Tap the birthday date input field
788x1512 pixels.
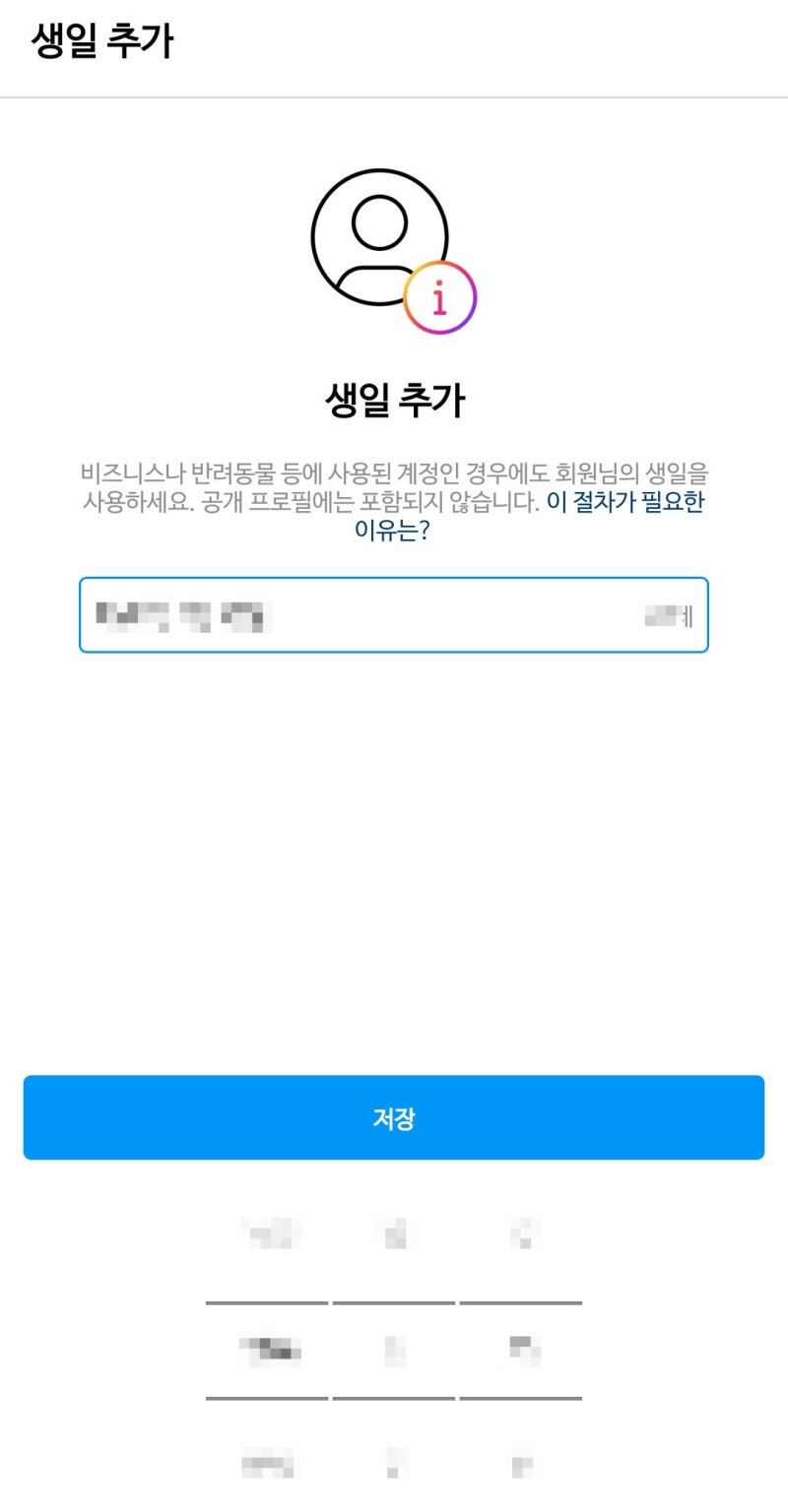394,615
